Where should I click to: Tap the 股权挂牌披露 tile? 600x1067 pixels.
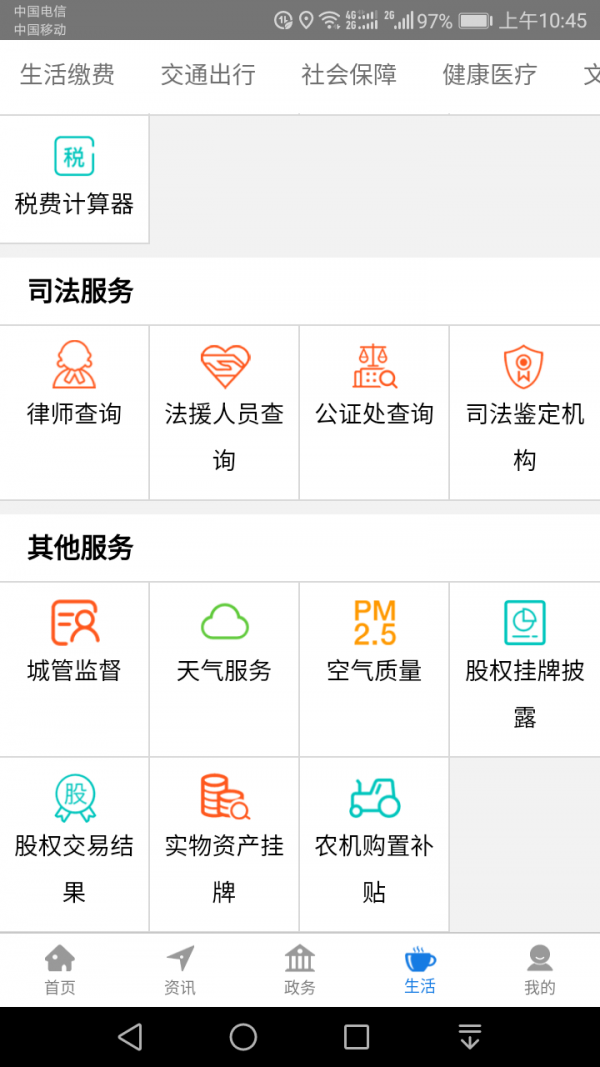click(524, 667)
